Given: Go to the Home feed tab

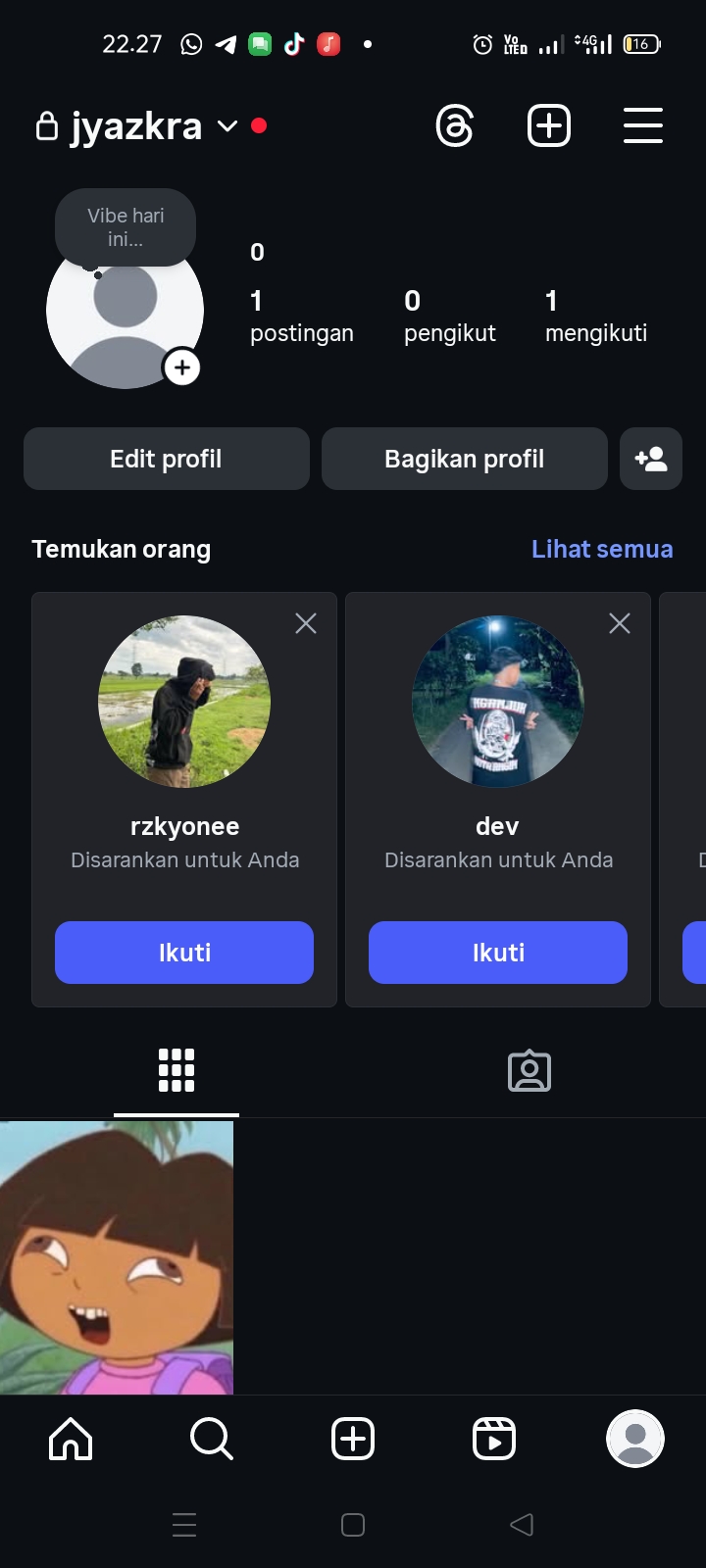Looking at the screenshot, I should (71, 1440).
